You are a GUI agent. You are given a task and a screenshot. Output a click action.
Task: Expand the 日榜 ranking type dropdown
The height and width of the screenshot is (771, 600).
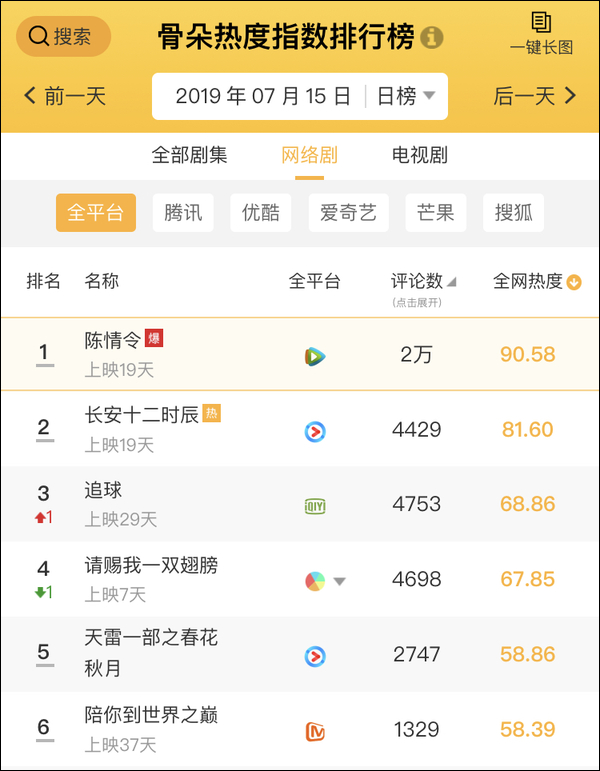click(406, 96)
